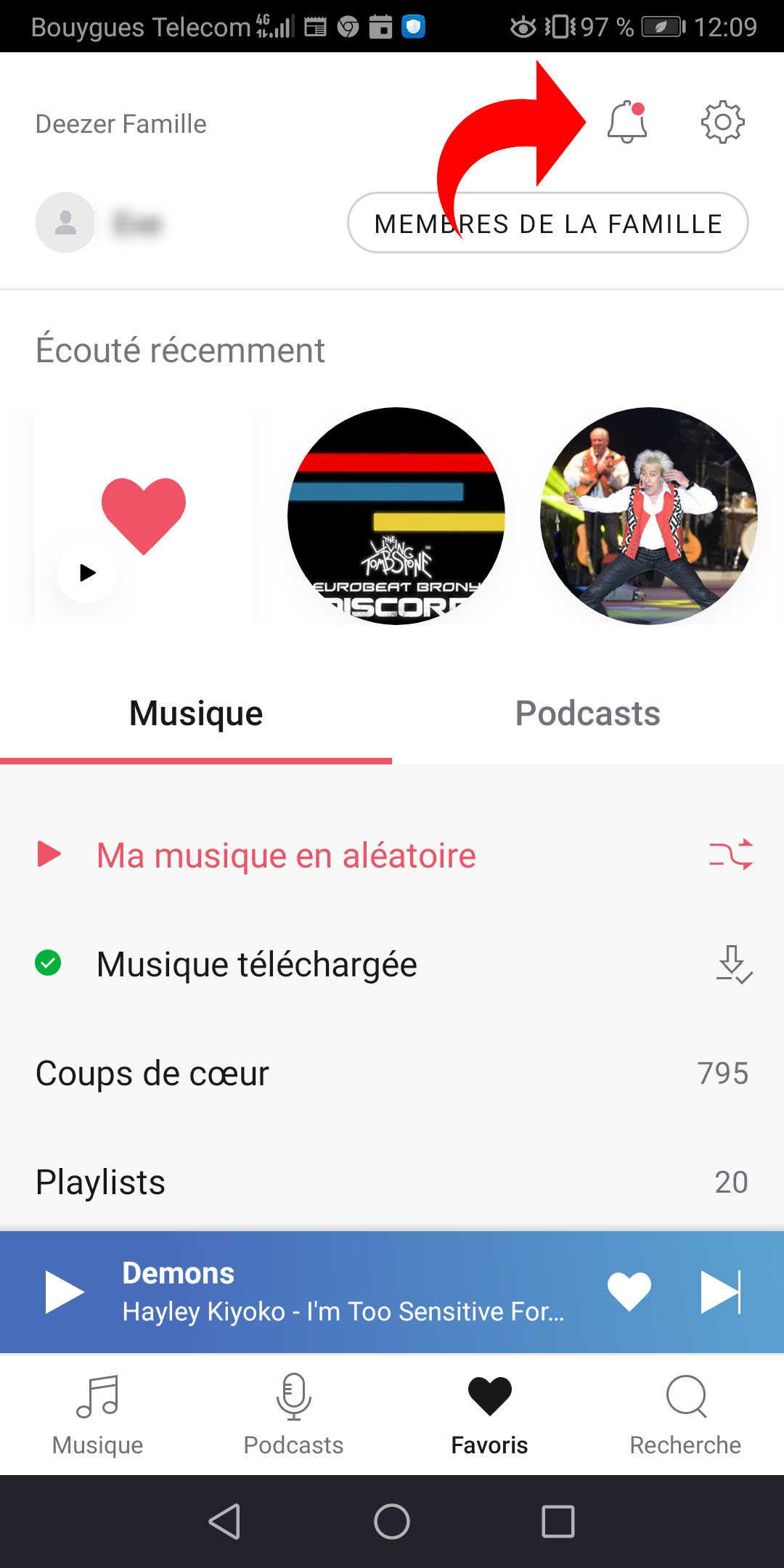The image size is (784, 1568).
Task: Open Membres de la famille
Action: pos(548,223)
